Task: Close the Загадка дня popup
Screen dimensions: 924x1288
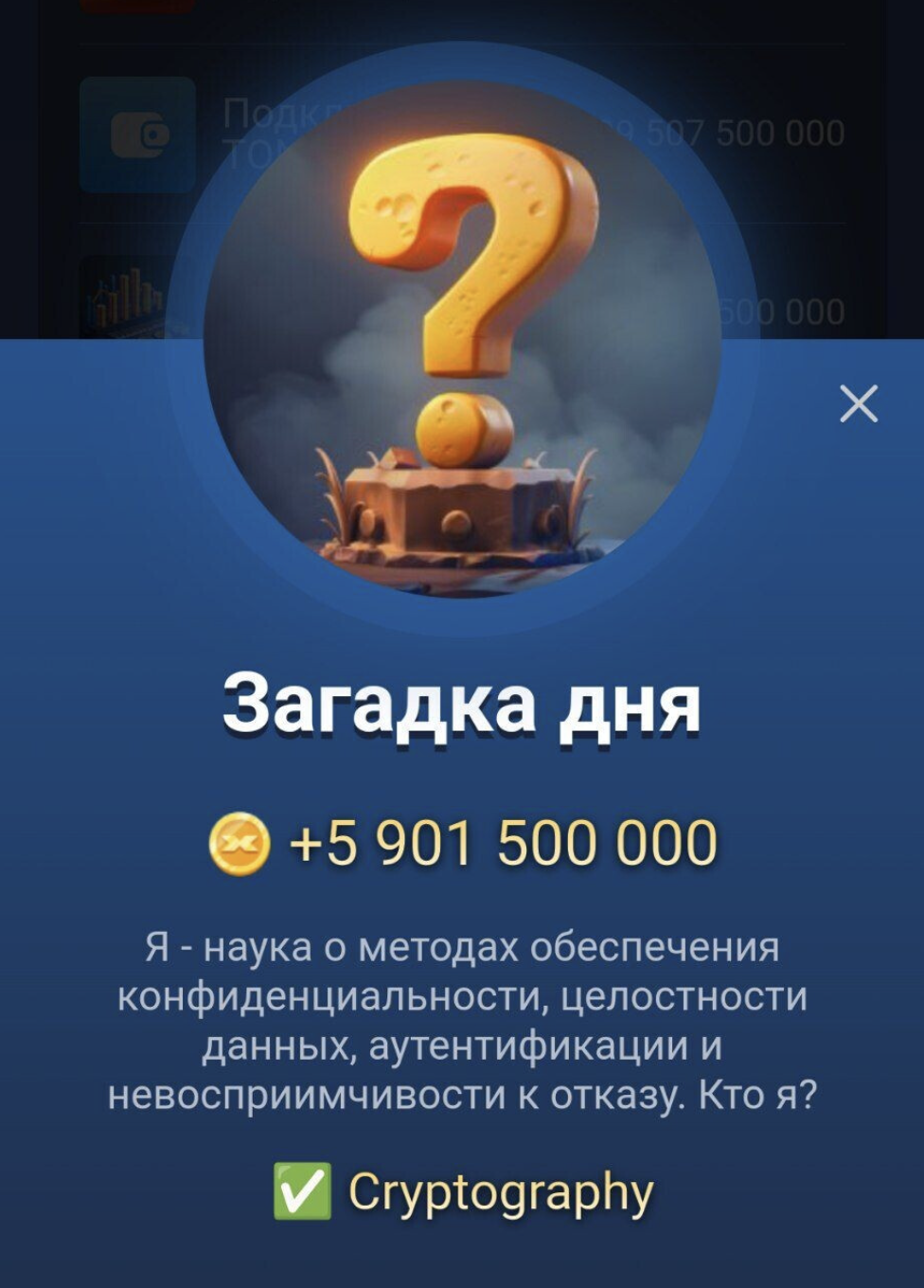Action: (859, 403)
